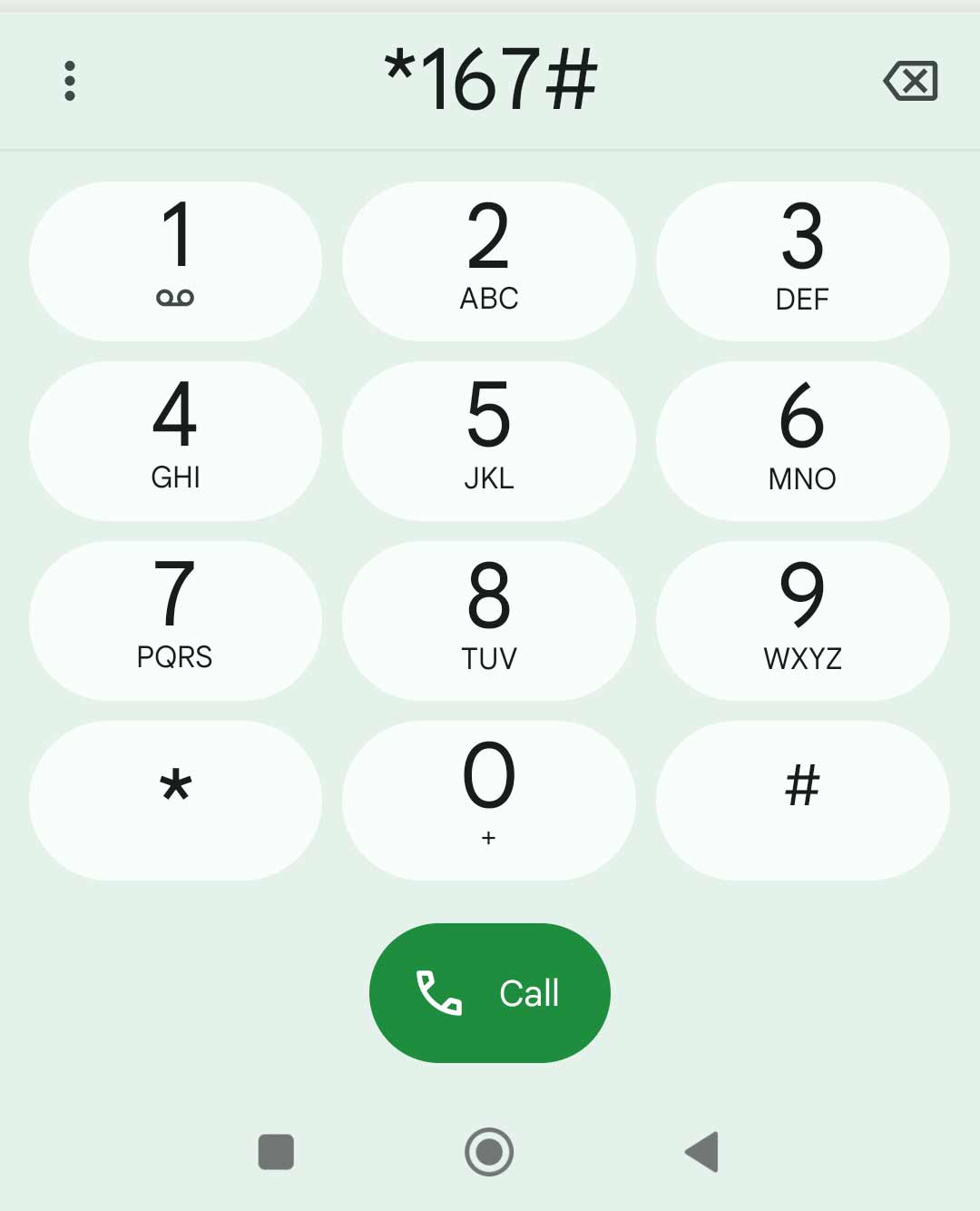Screen dimensions: 980x1211
Task: Tap the 7 PQRS key
Action: [175, 621]
